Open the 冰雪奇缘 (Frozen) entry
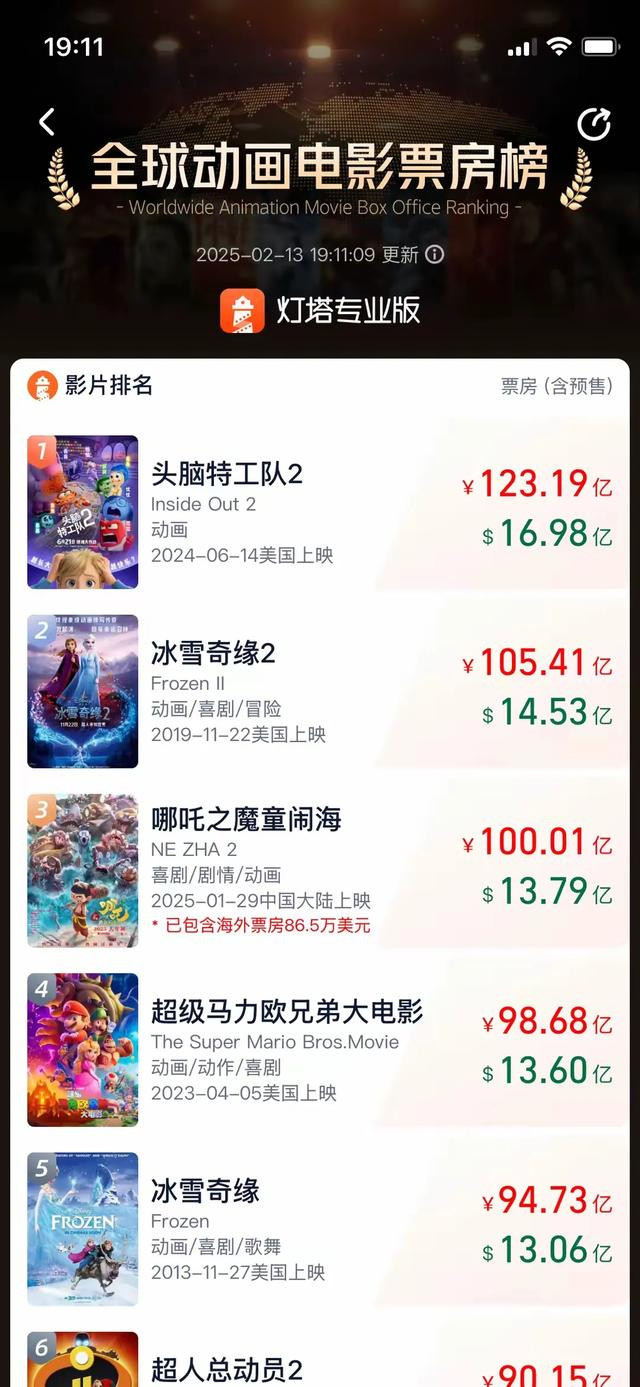This screenshot has height=1387, width=640. [320, 1229]
